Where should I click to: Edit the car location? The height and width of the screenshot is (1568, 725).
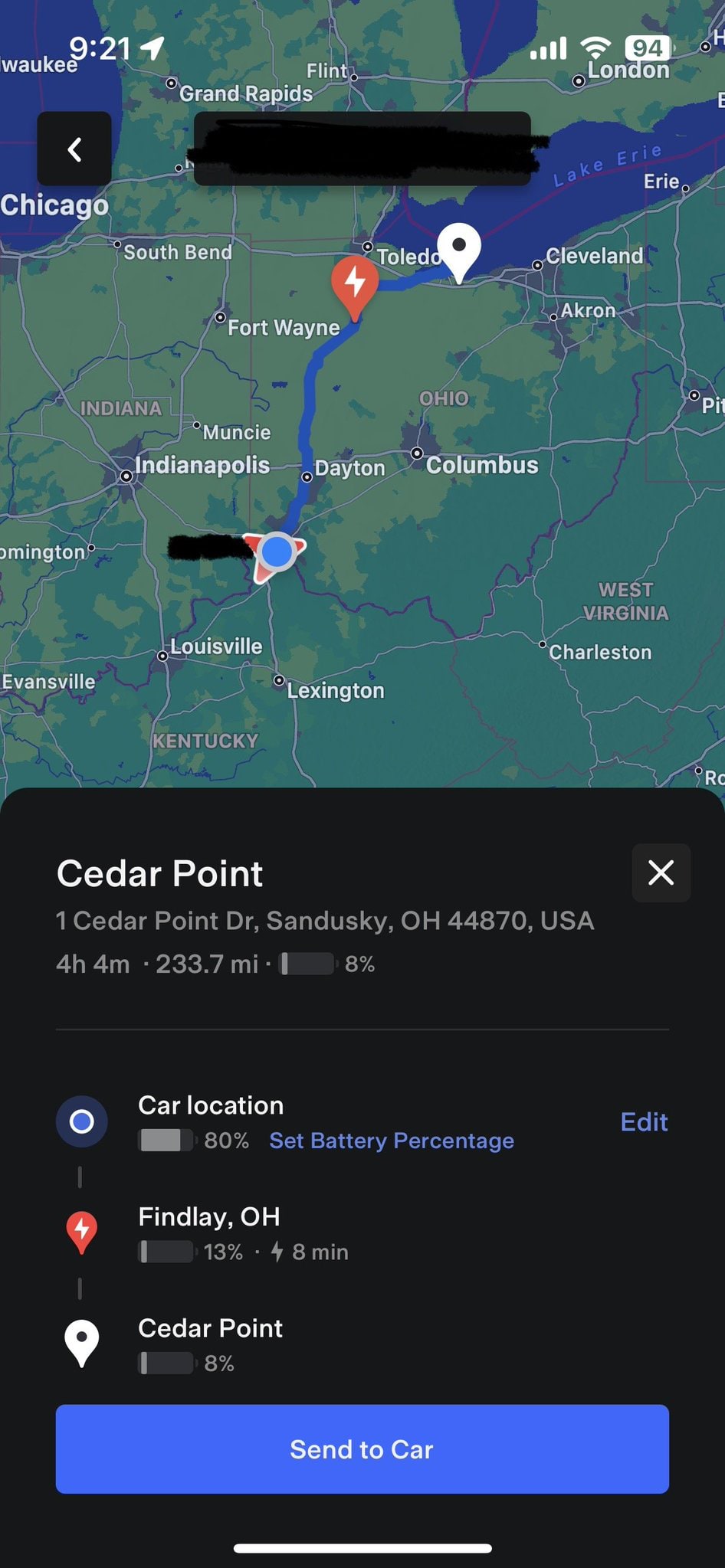pos(644,1121)
